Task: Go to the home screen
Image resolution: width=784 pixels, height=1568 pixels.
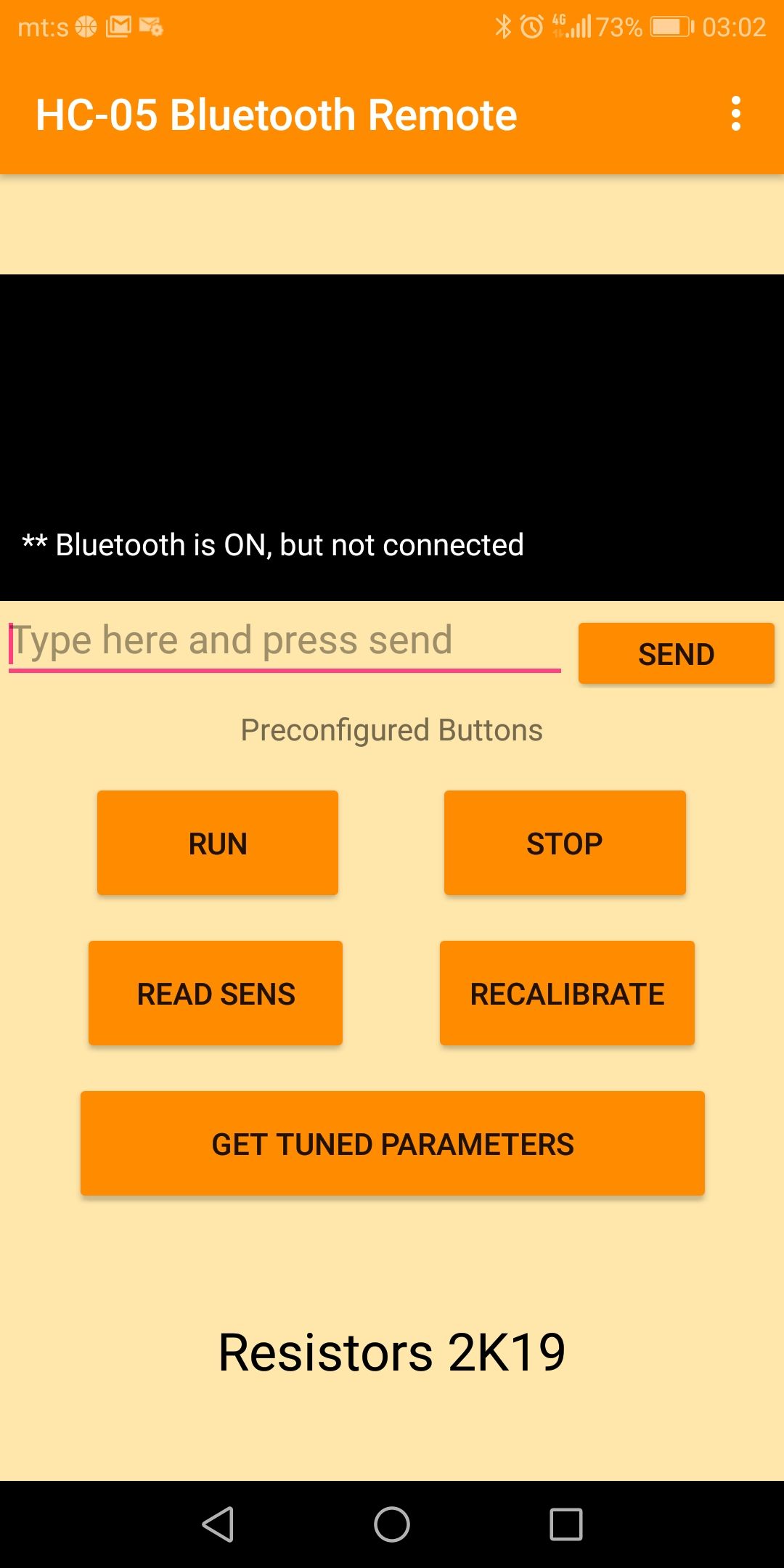Action: (392, 1524)
